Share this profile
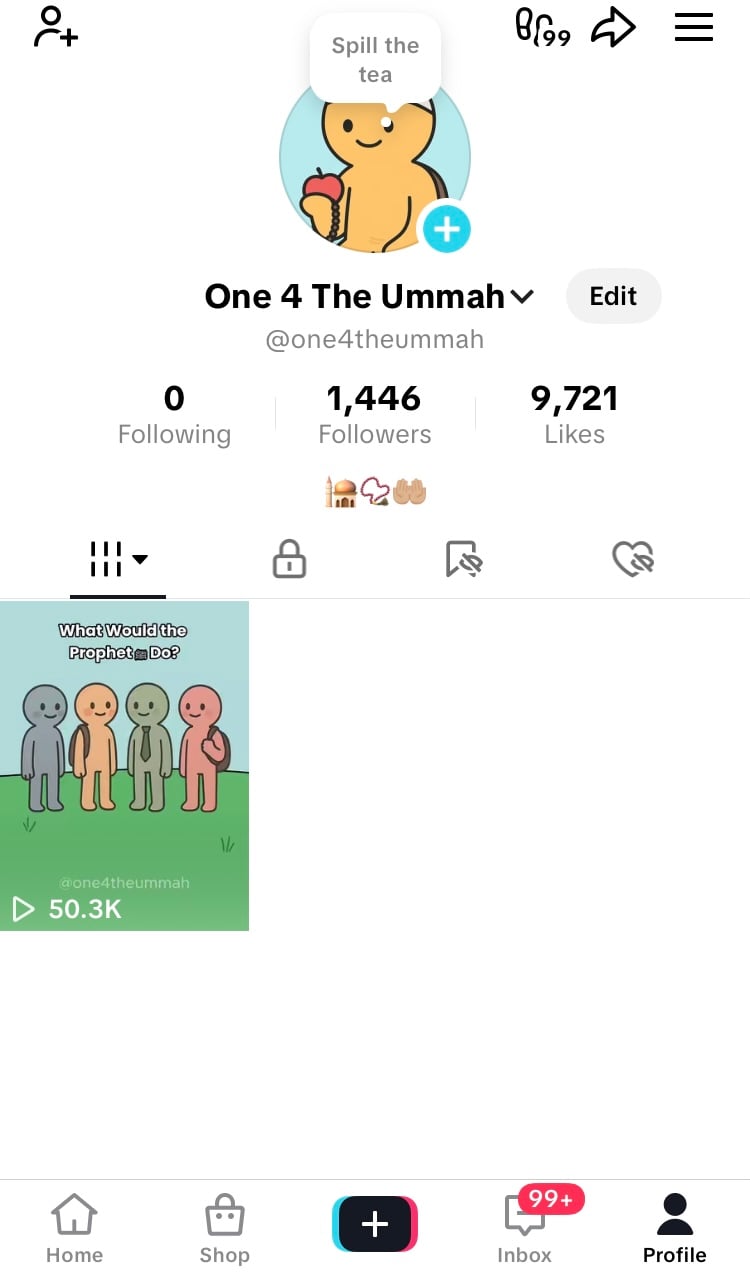The image size is (750, 1277). point(613,28)
